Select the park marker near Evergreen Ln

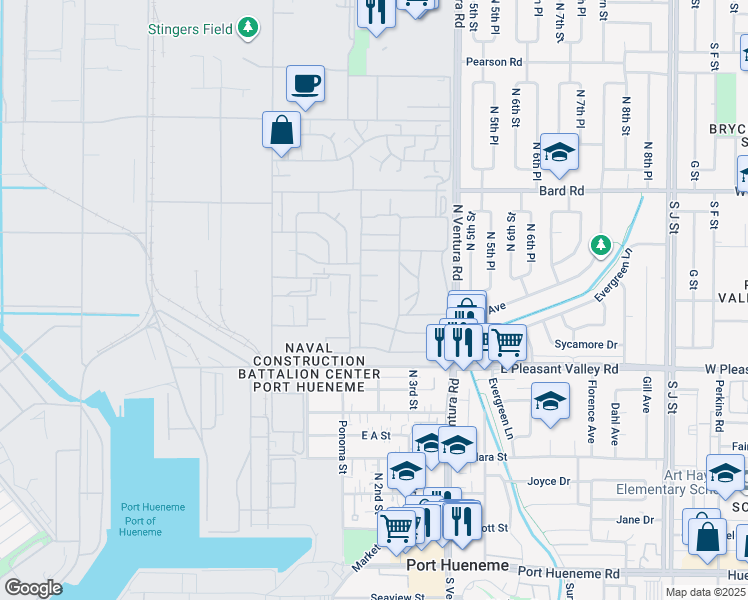tap(600, 244)
